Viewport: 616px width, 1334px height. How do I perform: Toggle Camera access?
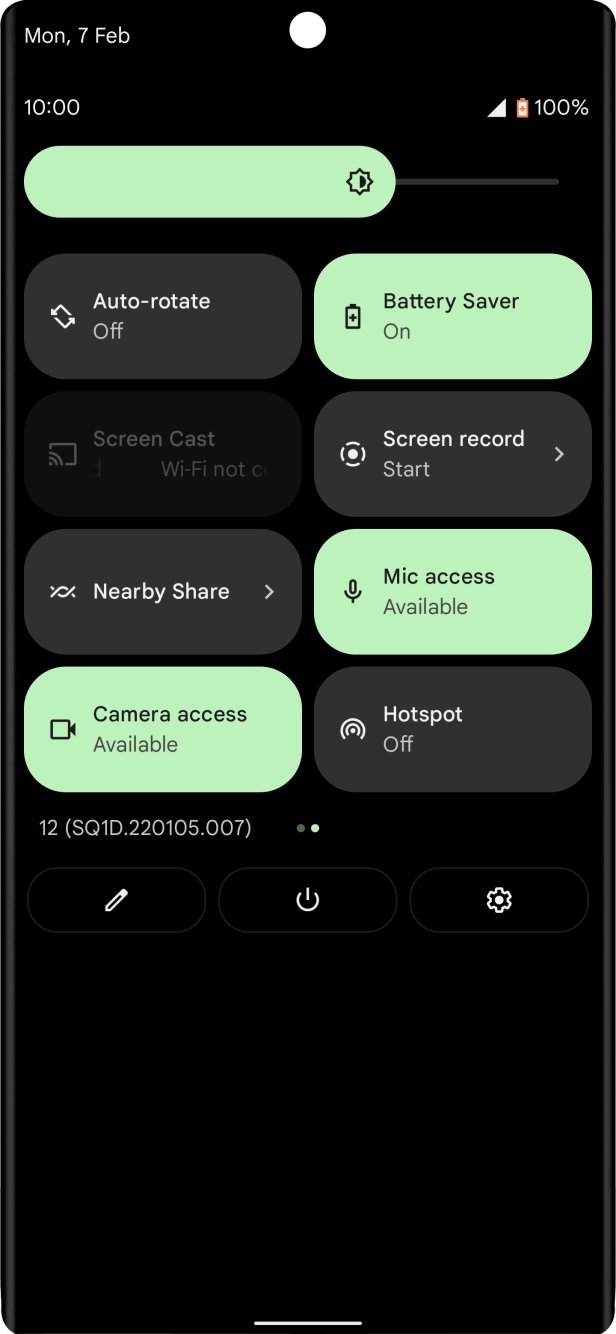coord(162,729)
